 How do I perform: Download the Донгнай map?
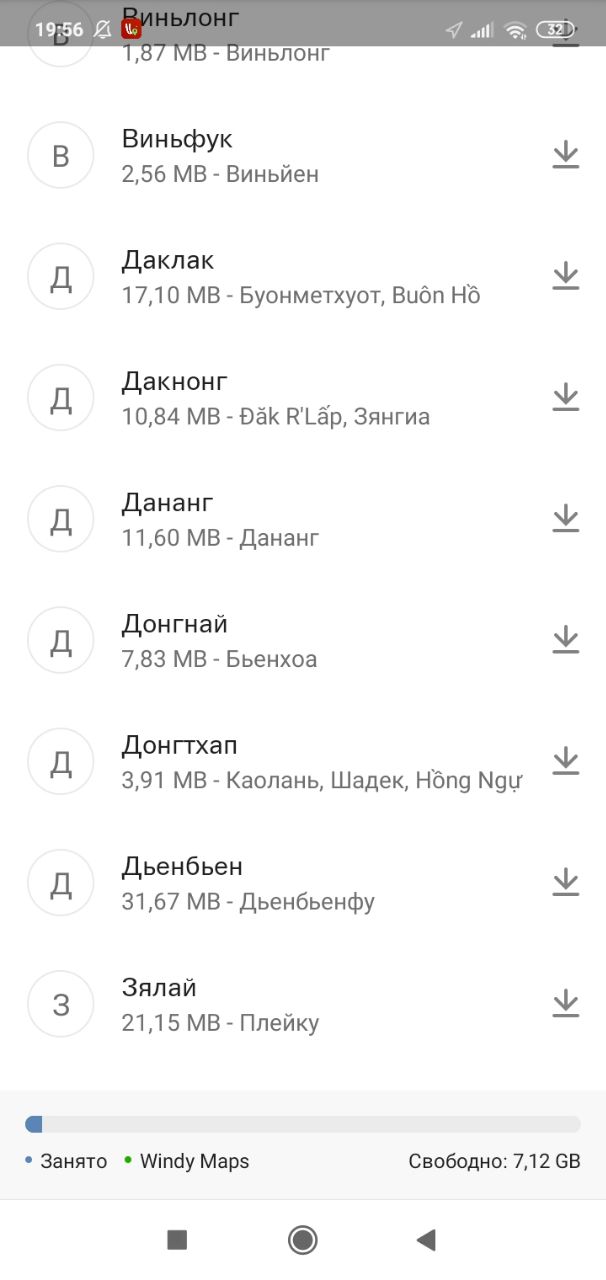pos(566,638)
